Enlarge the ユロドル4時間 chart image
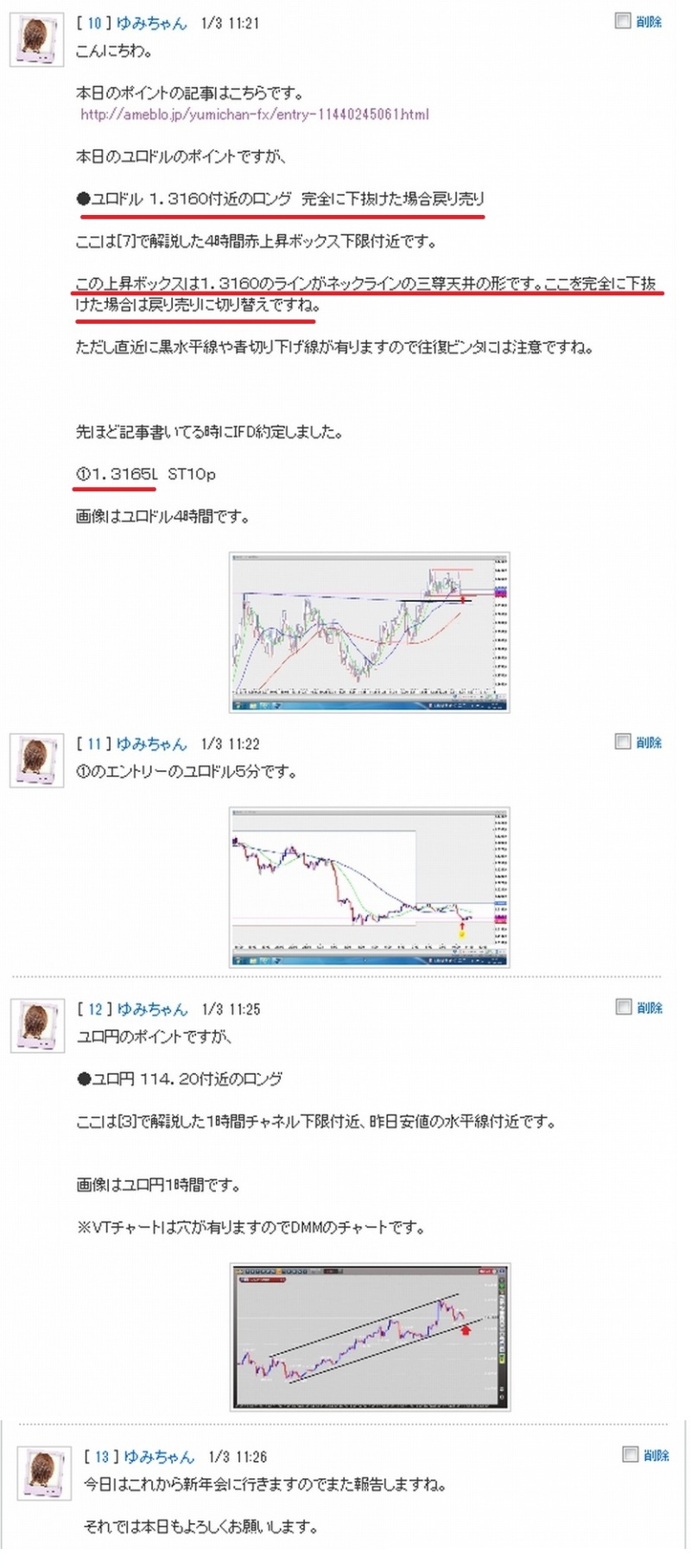 click(370, 632)
